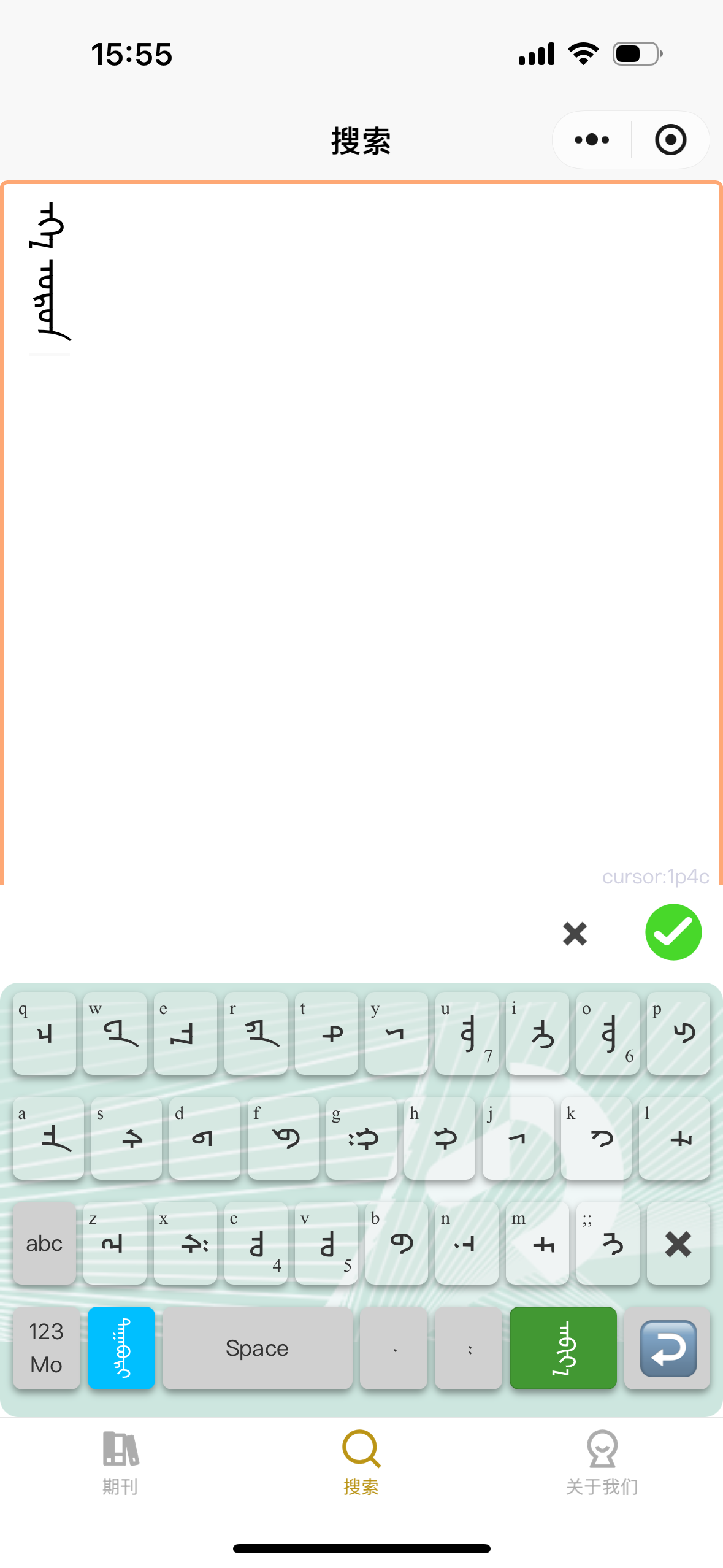The width and height of the screenshot is (723, 1568).
Task: Tap the backspace X key on keyboard
Action: tap(678, 1244)
